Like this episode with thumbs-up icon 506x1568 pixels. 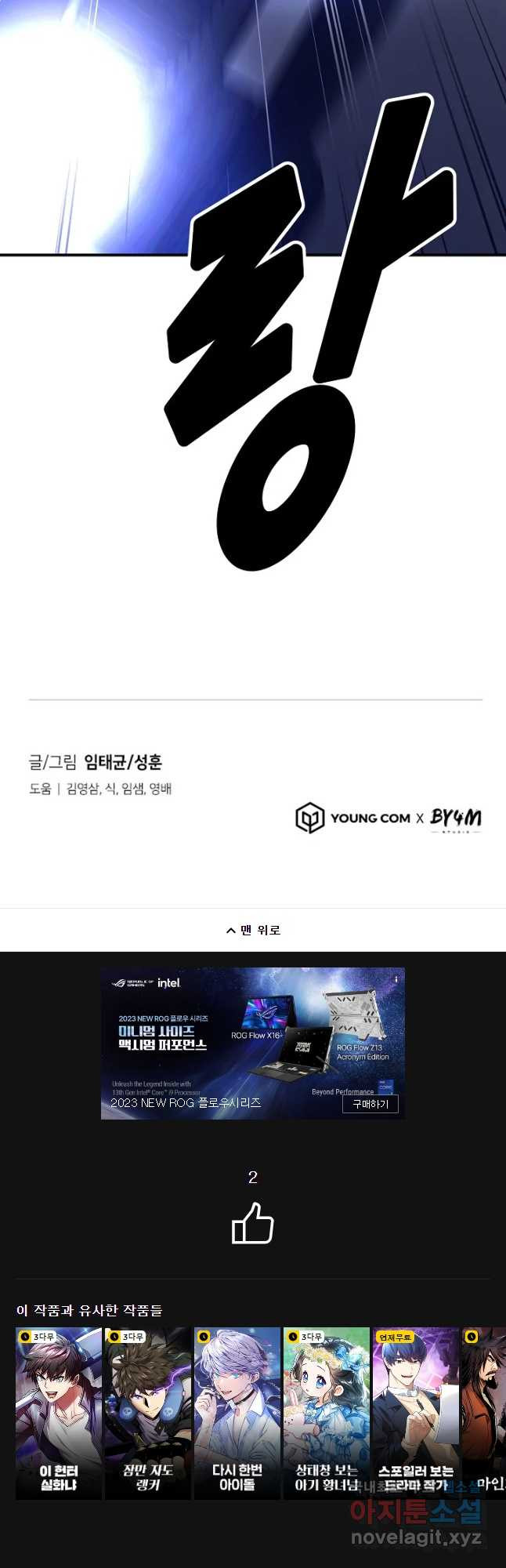253,1223
